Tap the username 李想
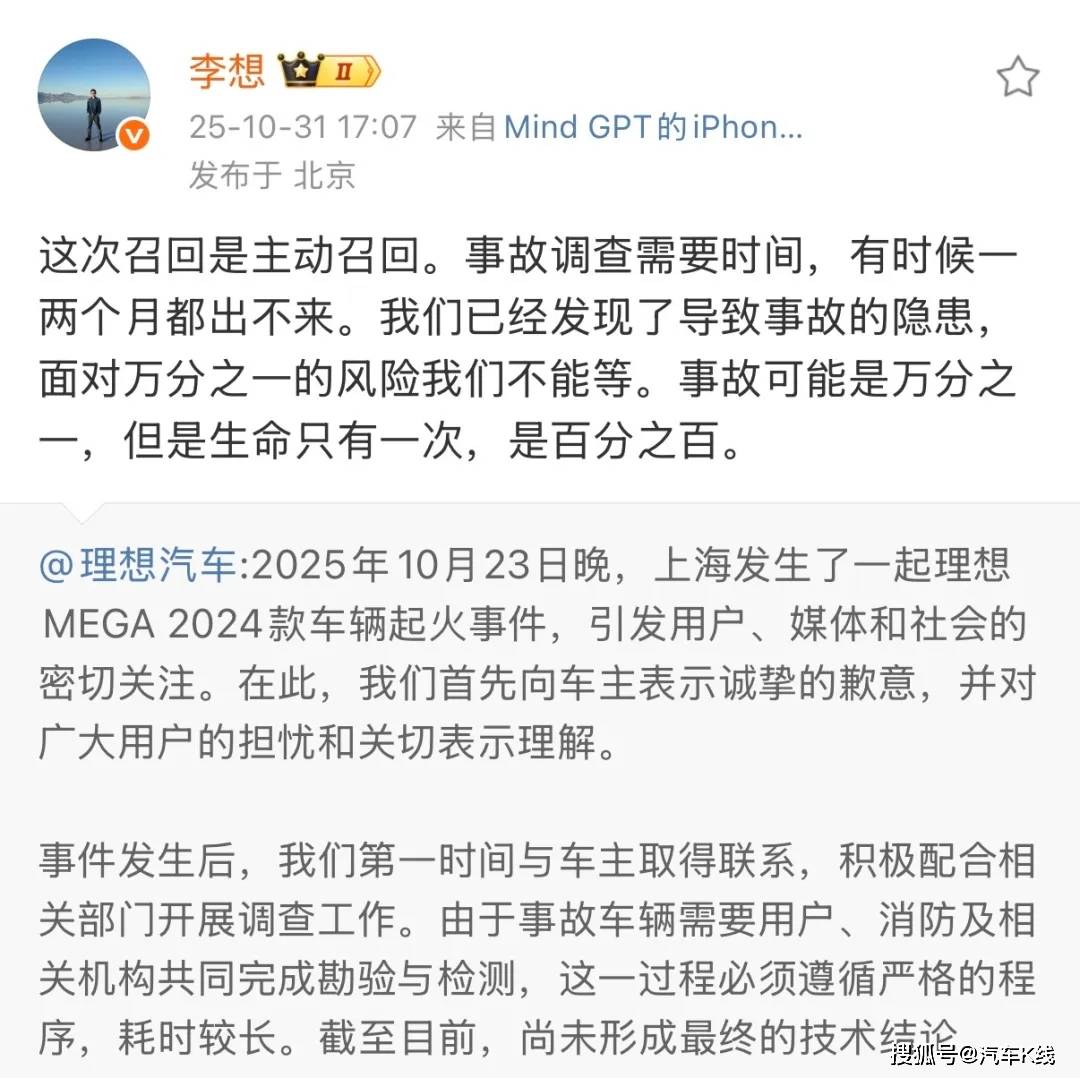1080x1078 pixels. (226, 71)
